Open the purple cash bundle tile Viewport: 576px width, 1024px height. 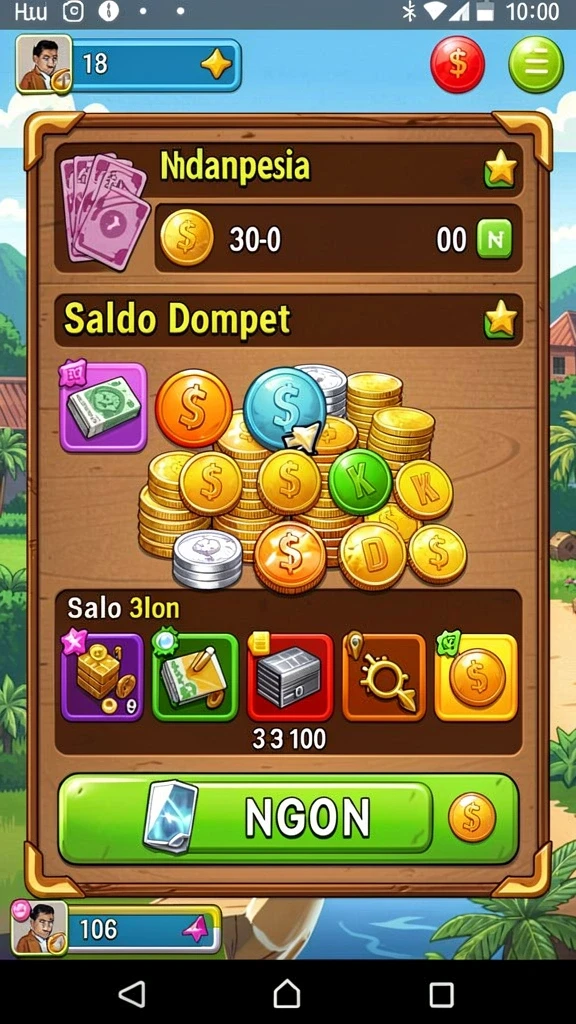point(103,407)
